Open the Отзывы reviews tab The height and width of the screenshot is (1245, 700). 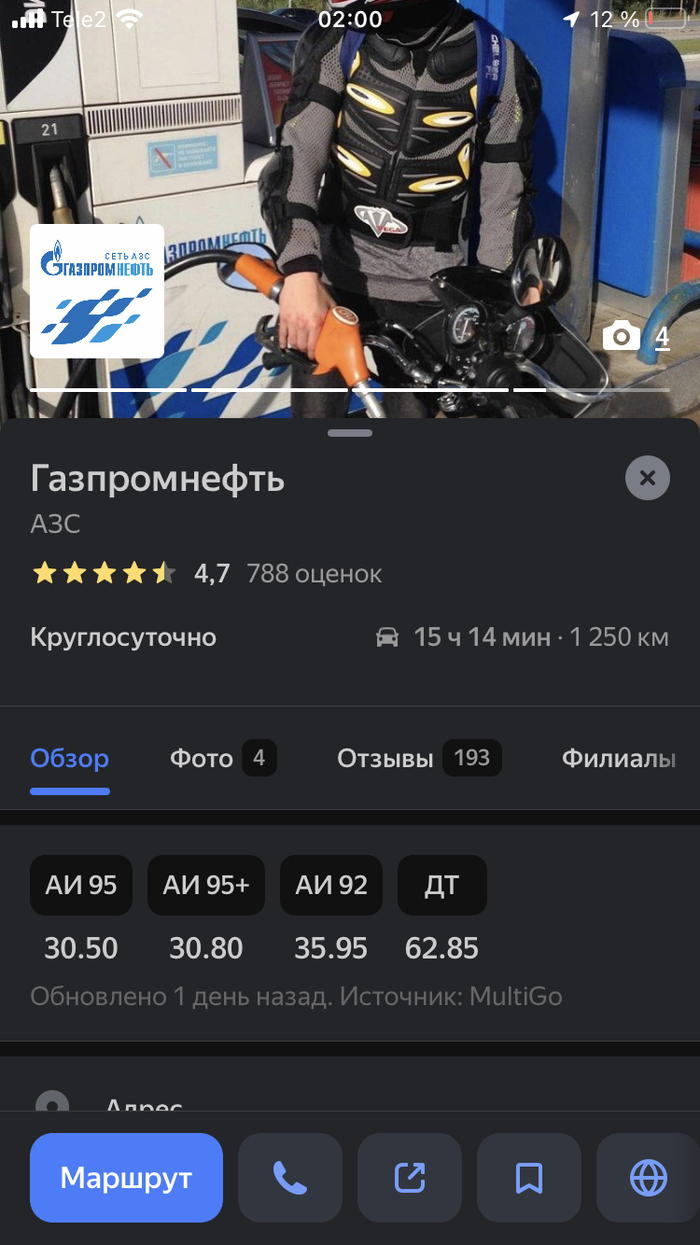418,759
